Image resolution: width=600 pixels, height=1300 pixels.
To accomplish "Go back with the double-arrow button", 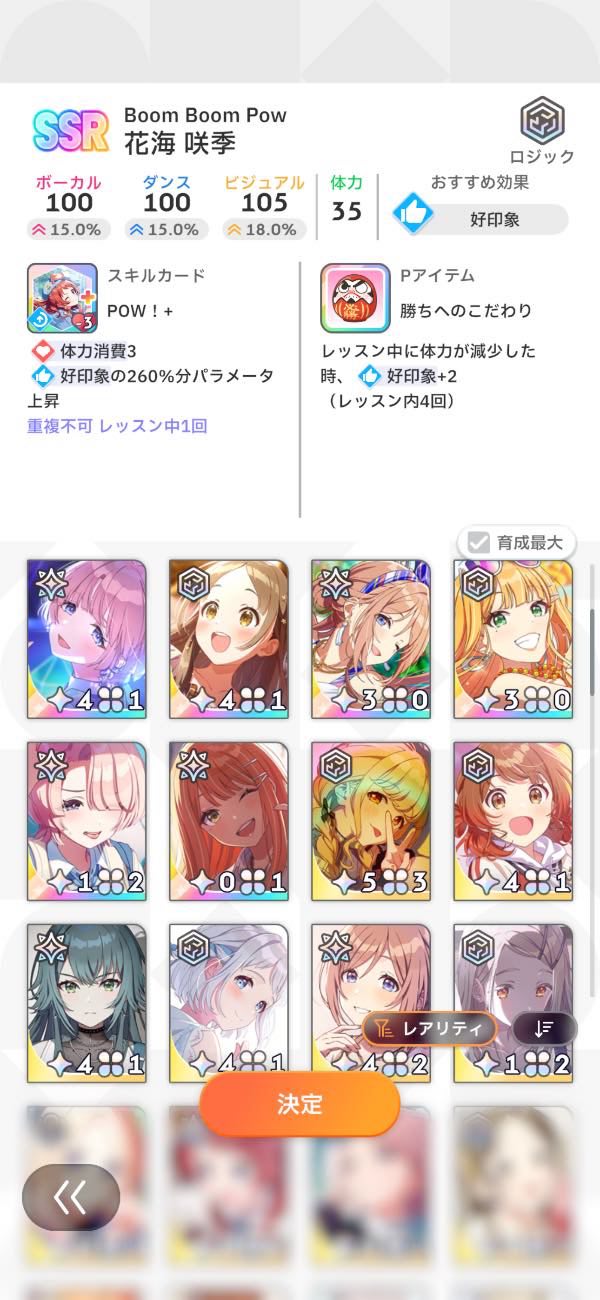I will [x=71, y=1197].
